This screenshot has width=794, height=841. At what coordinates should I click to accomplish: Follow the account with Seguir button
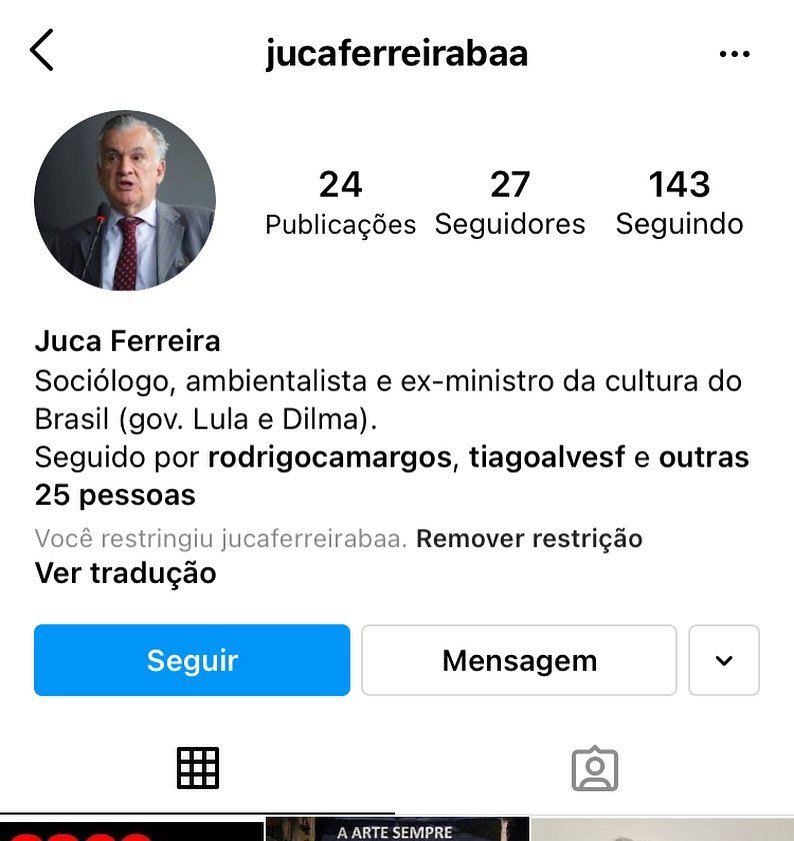tap(192, 660)
